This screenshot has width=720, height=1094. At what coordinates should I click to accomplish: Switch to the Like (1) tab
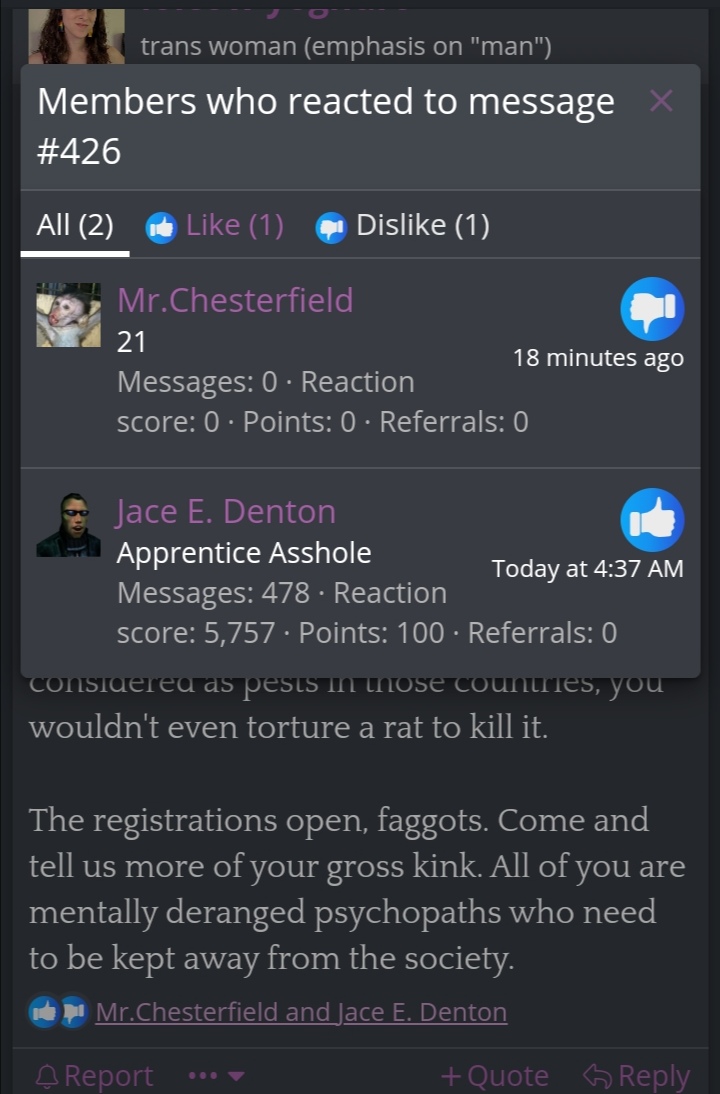tap(216, 225)
